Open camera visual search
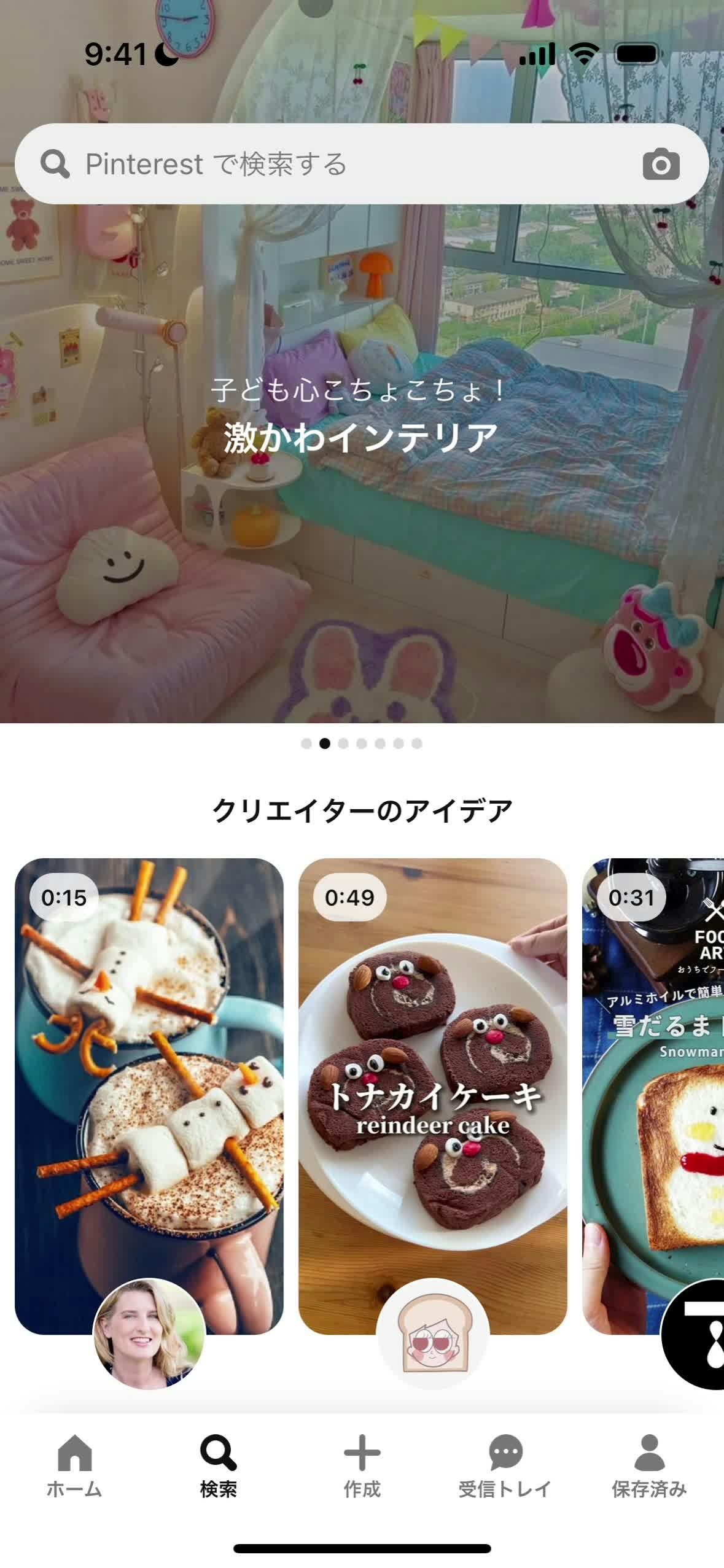The image size is (724, 1568). click(661, 164)
